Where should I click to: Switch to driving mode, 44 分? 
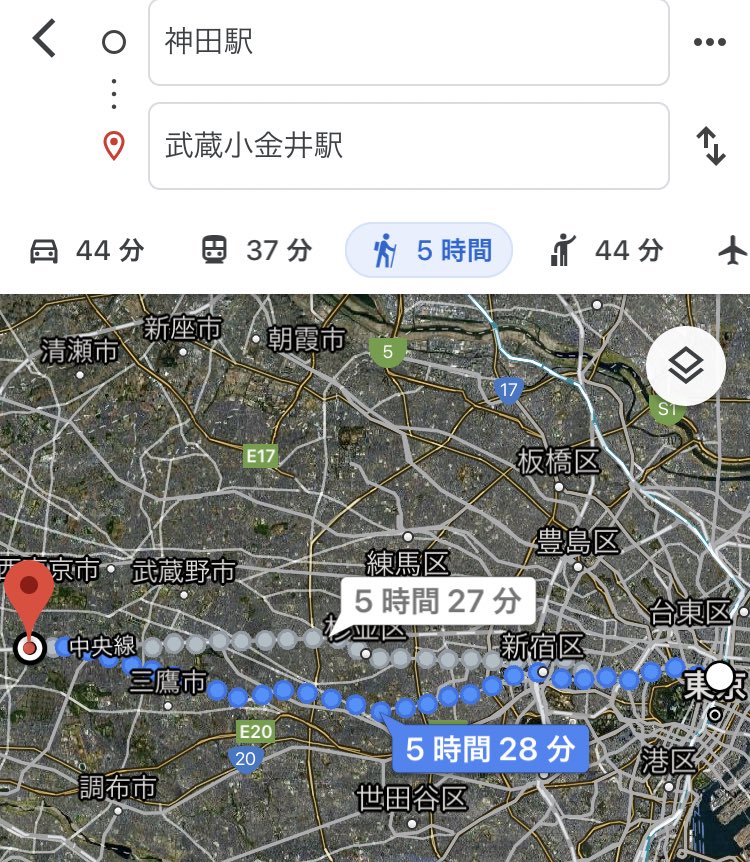[87, 250]
